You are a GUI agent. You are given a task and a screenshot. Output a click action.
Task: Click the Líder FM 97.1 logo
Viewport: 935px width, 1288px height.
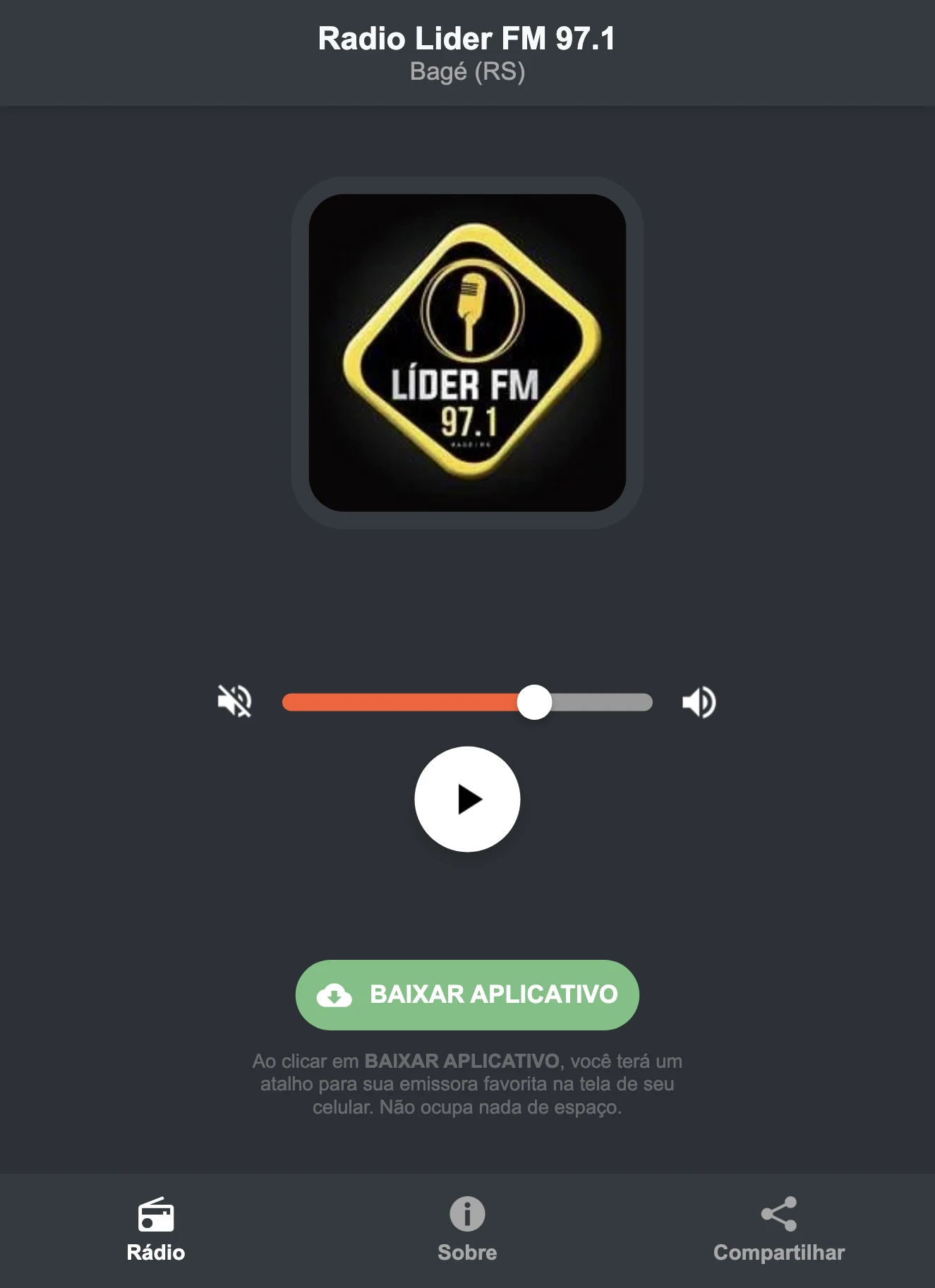[x=467, y=351]
